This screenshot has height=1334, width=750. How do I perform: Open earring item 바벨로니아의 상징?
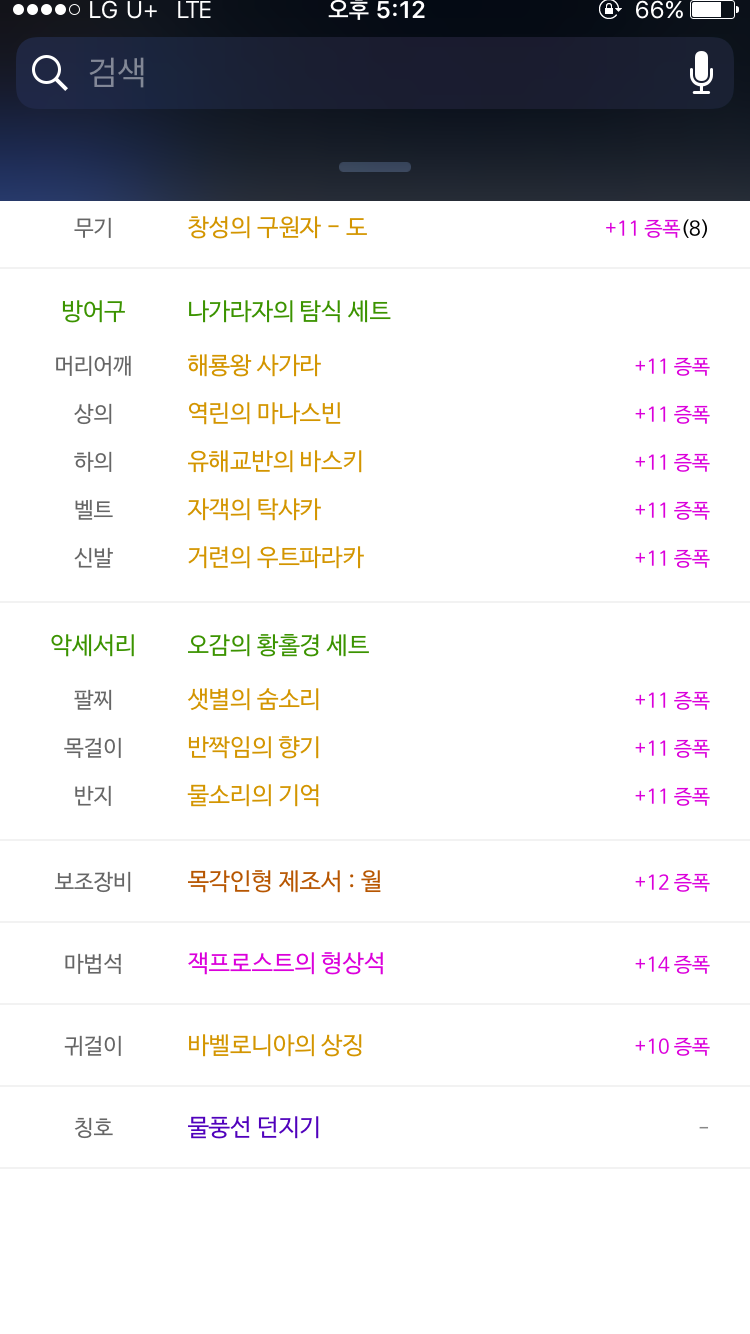tap(275, 1045)
